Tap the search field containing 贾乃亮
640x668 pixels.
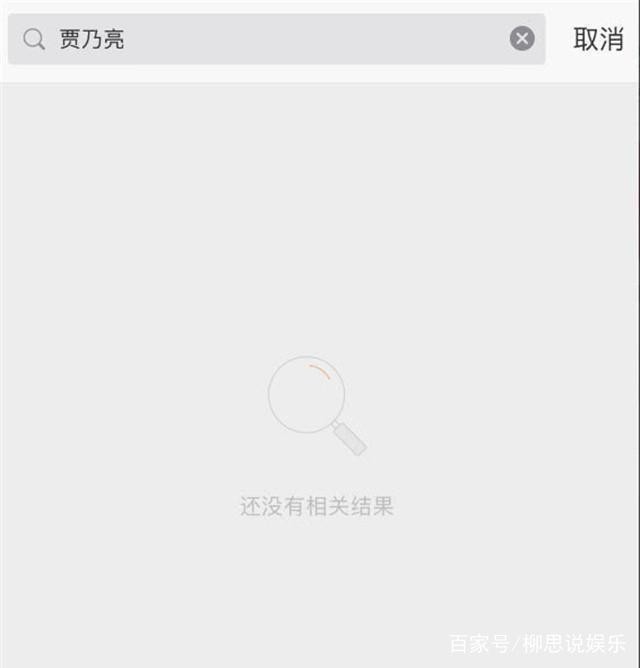270,39
